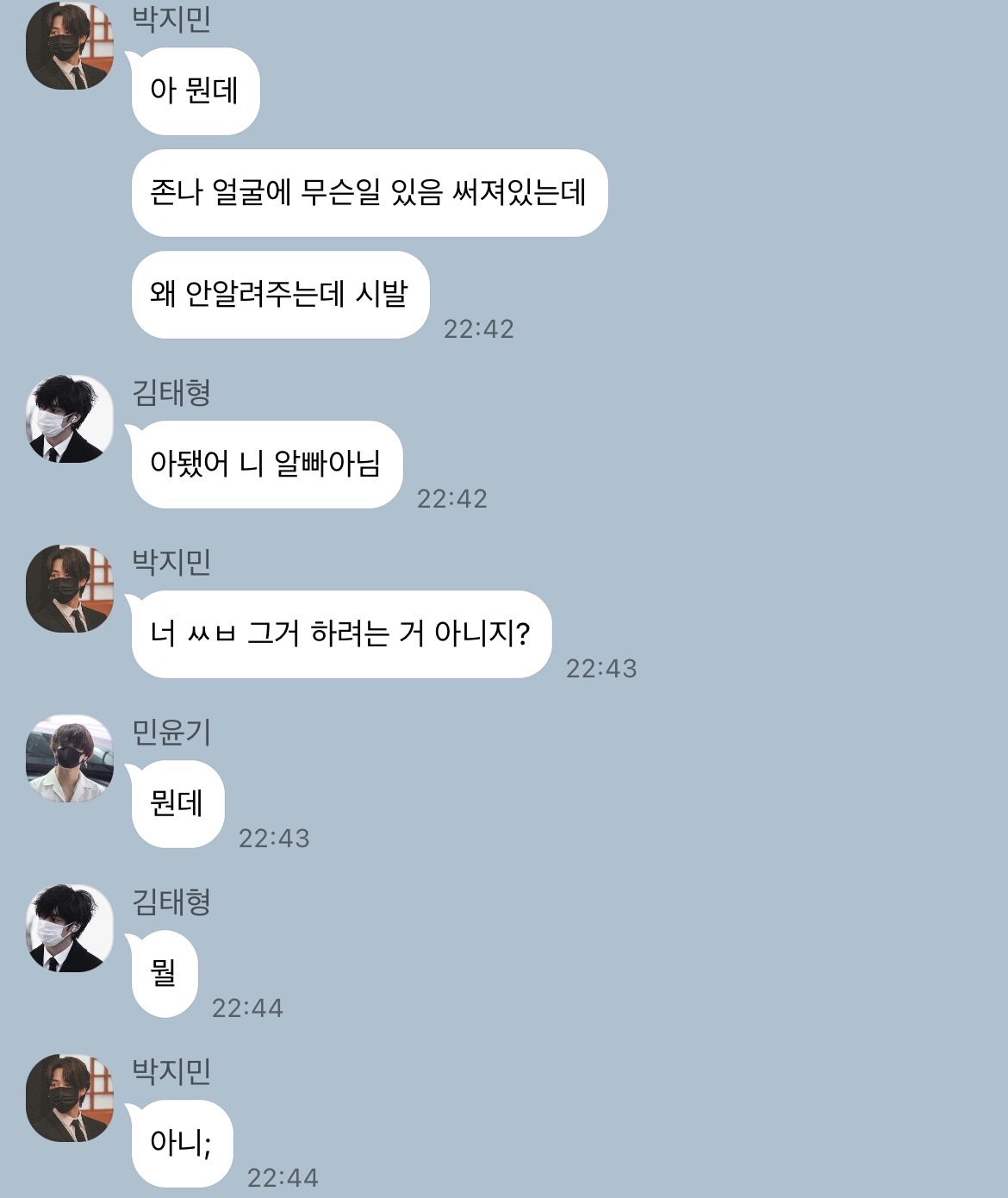The width and height of the screenshot is (1008, 1198).
Task: Tap 민윤기's profile picture
Action: [70, 758]
